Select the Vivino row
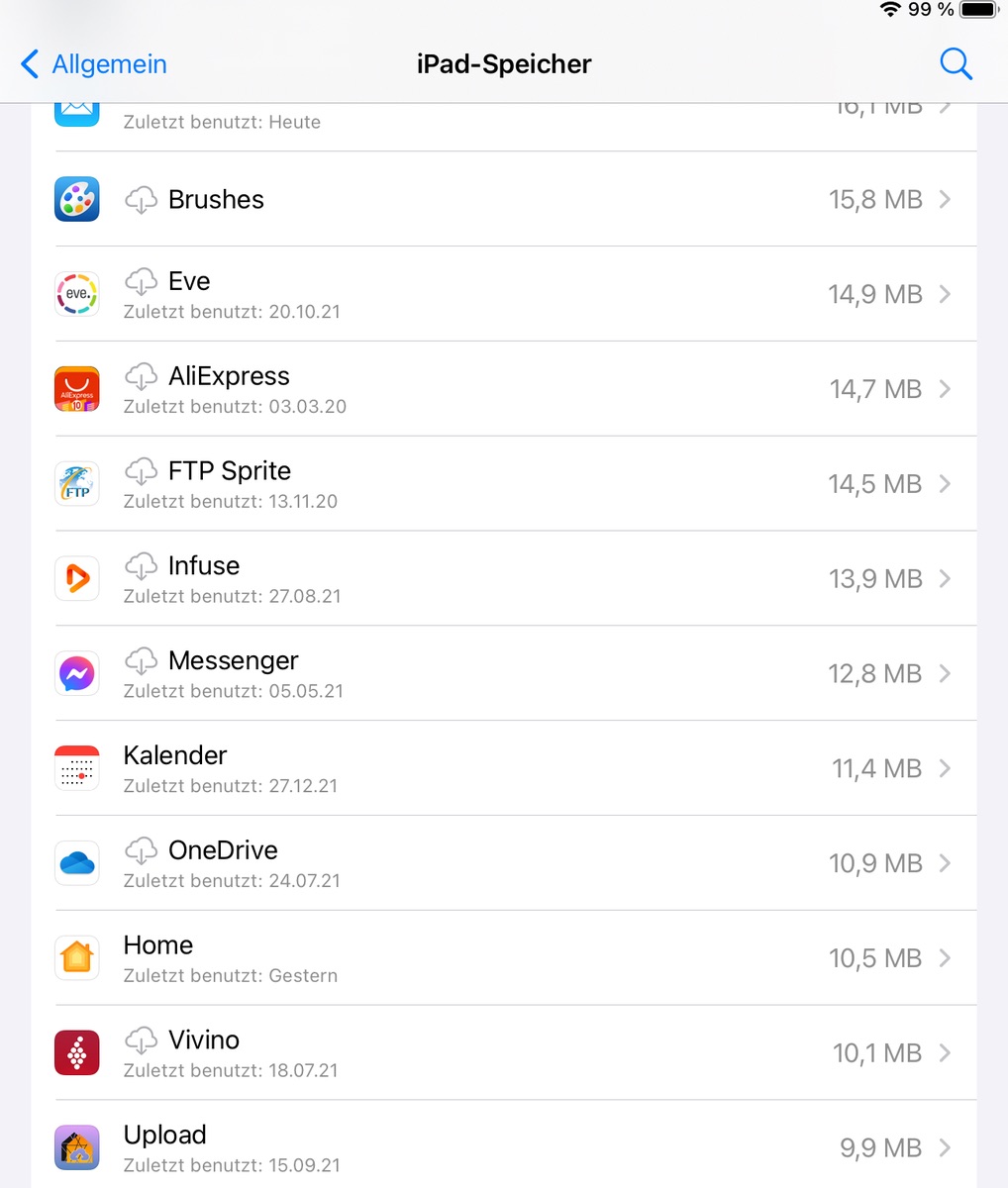 click(515, 1052)
